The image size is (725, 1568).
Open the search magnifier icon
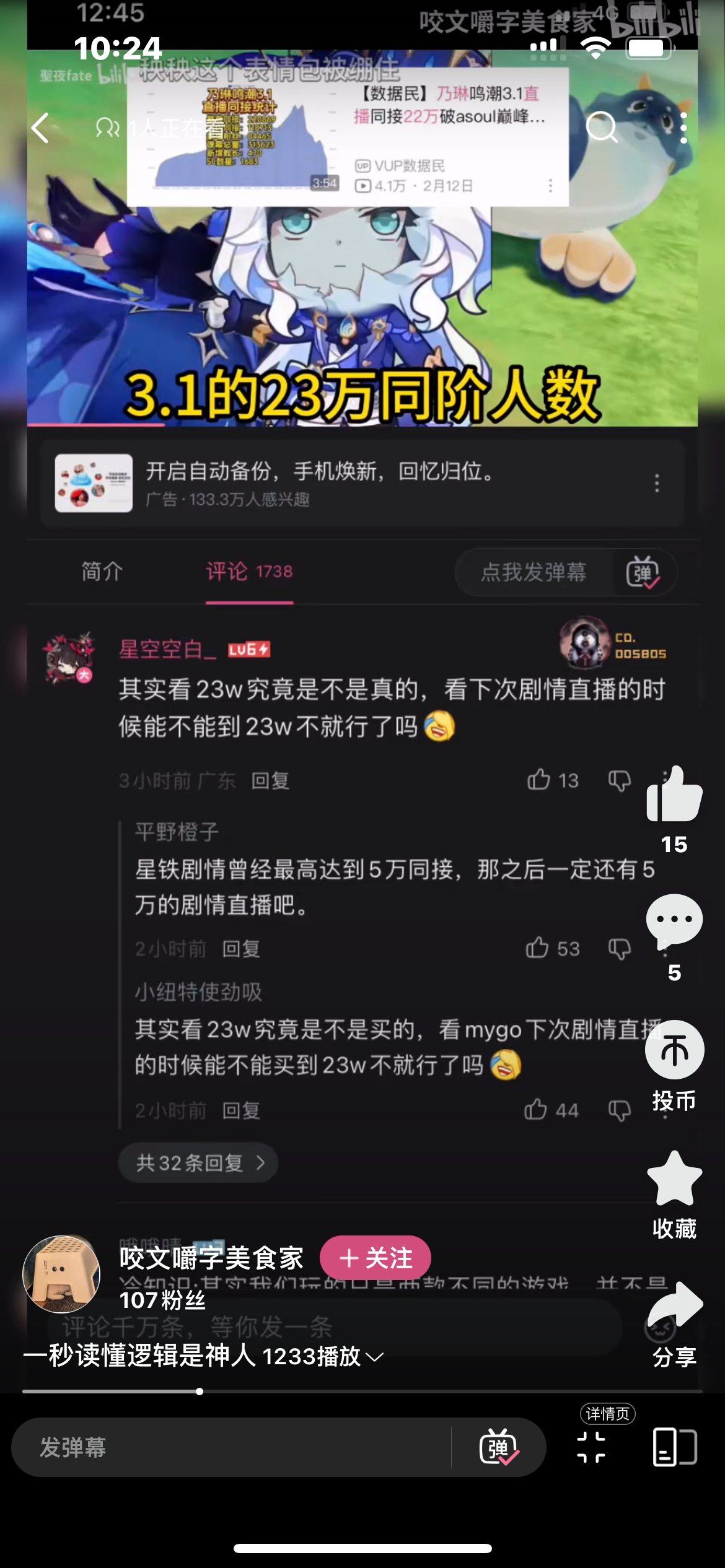click(601, 128)
